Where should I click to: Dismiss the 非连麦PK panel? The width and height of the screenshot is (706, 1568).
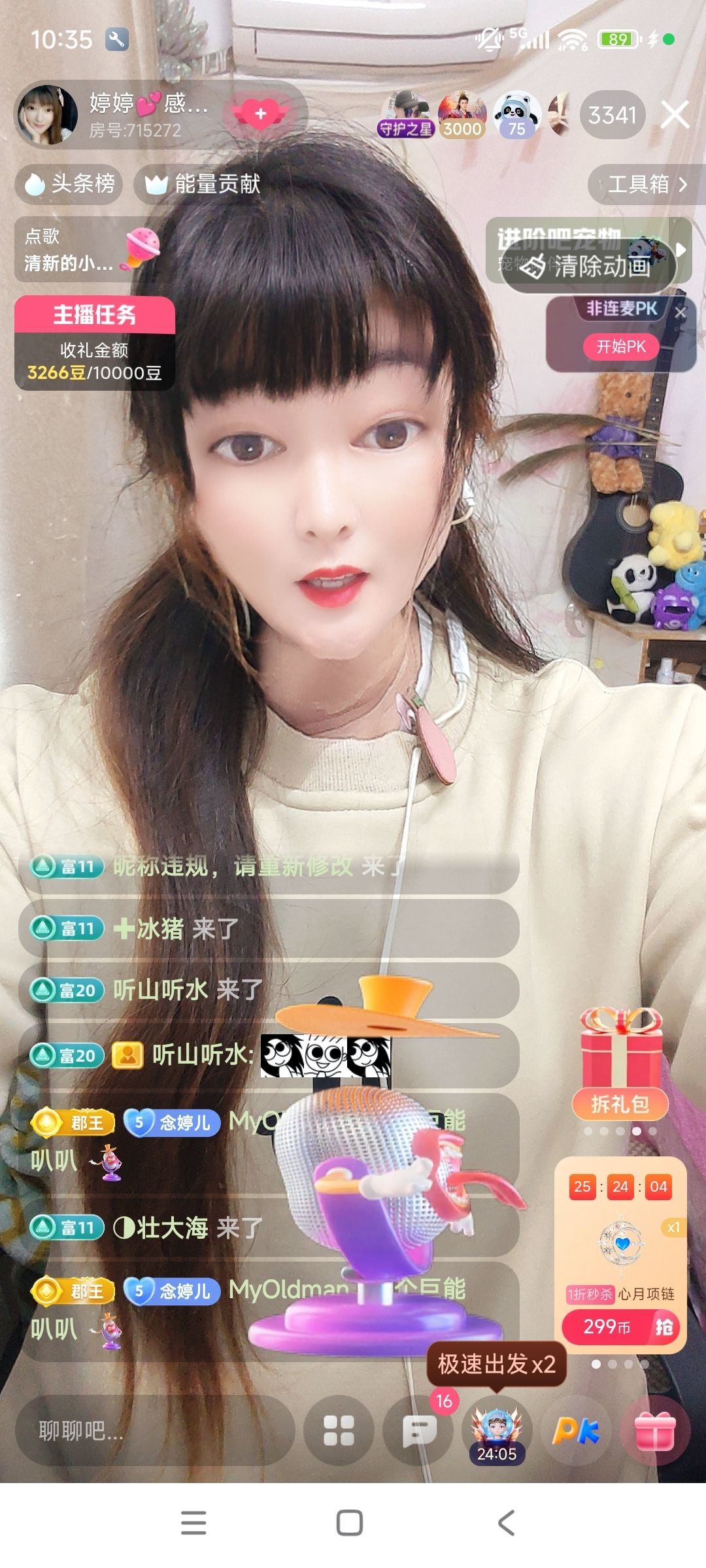(x=681, y=312)
